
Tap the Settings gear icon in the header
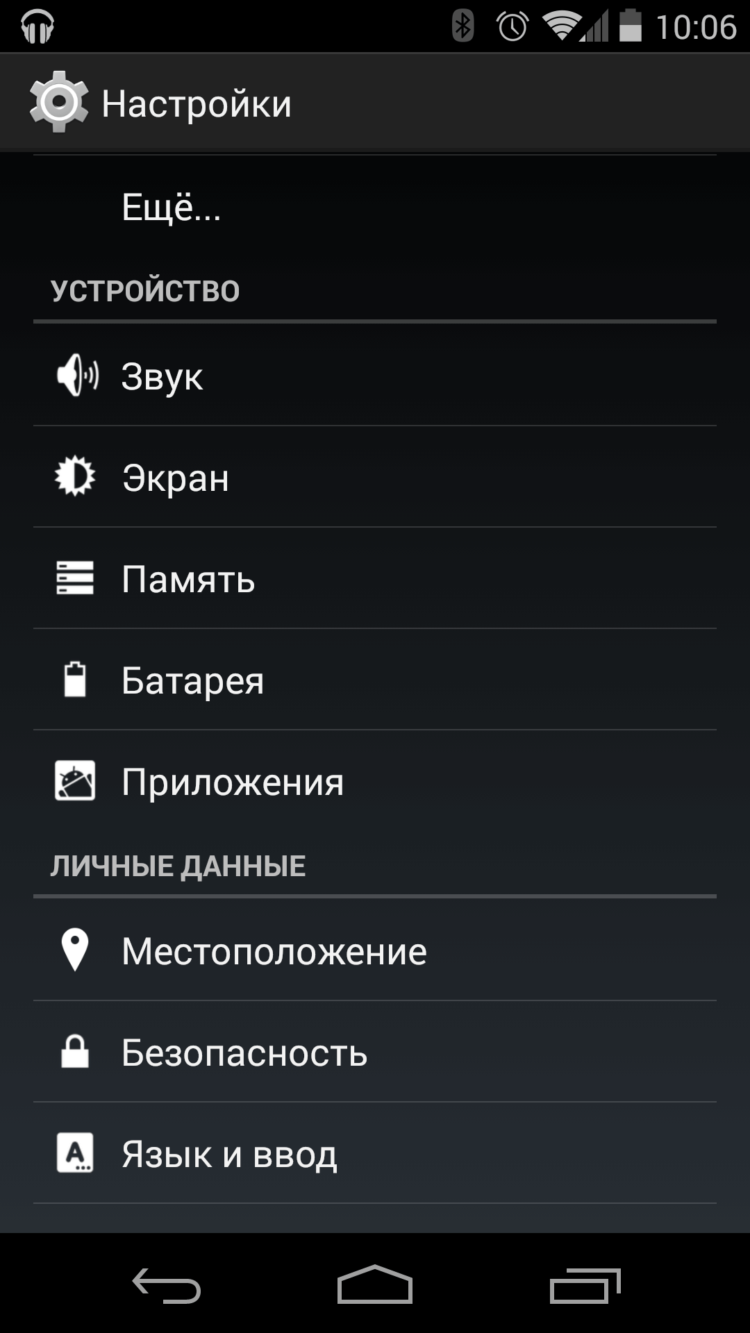[57, 102]
